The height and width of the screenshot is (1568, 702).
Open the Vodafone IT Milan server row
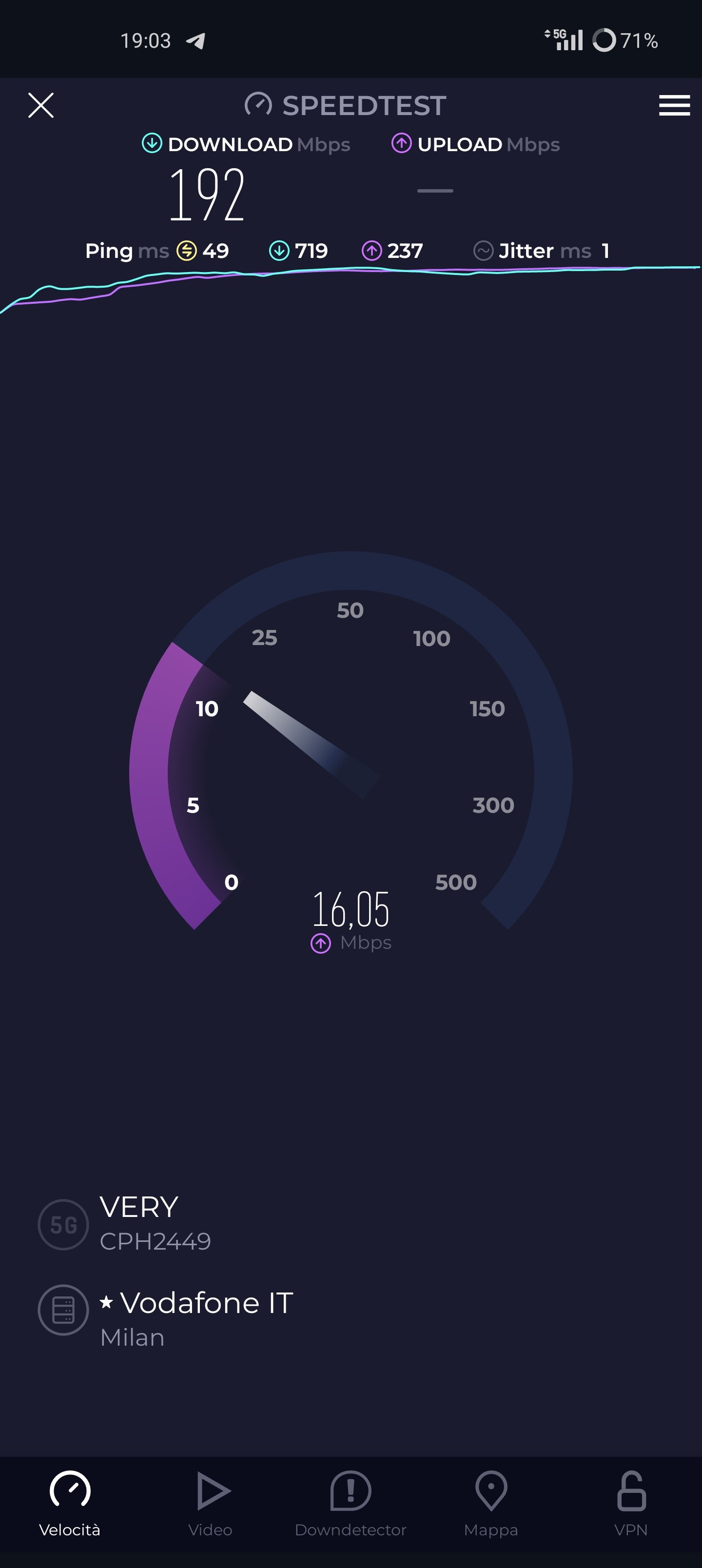tap(195, 1318)
